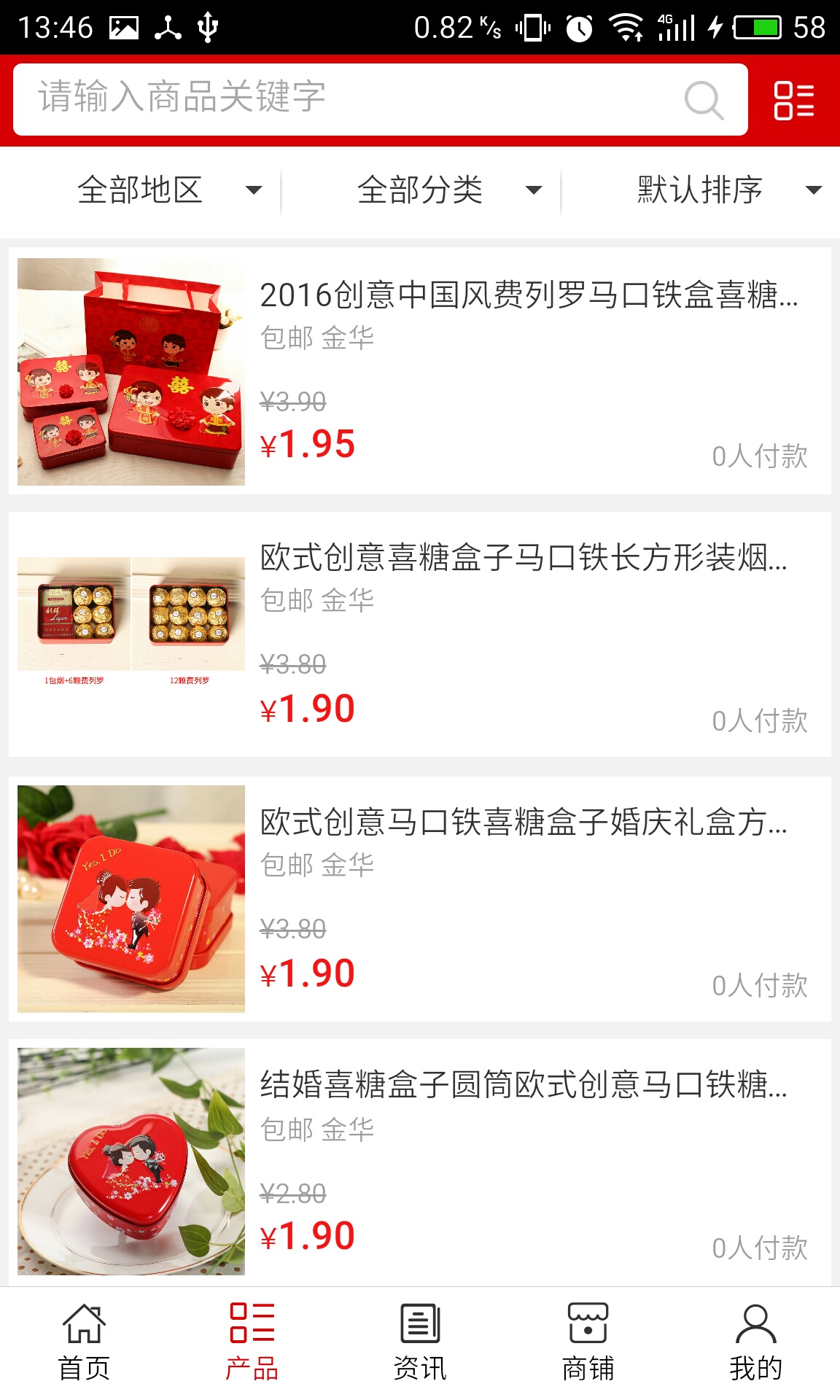The height and width of the screenshot is (1400, 840).
Task: Switch layout with the list view icon
Action: click(x=794, y=100)
